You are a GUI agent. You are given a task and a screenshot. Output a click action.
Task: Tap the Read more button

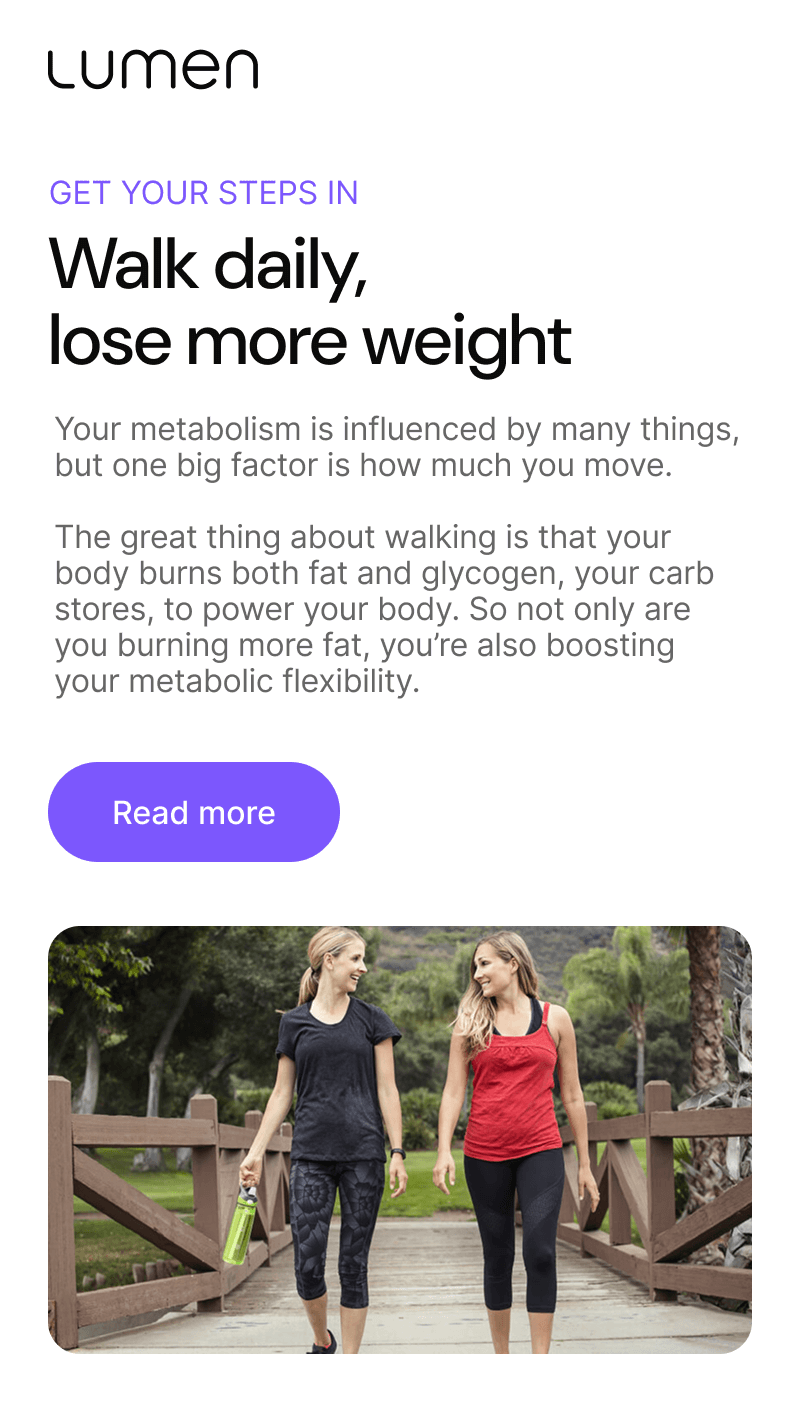click(194, 812)
